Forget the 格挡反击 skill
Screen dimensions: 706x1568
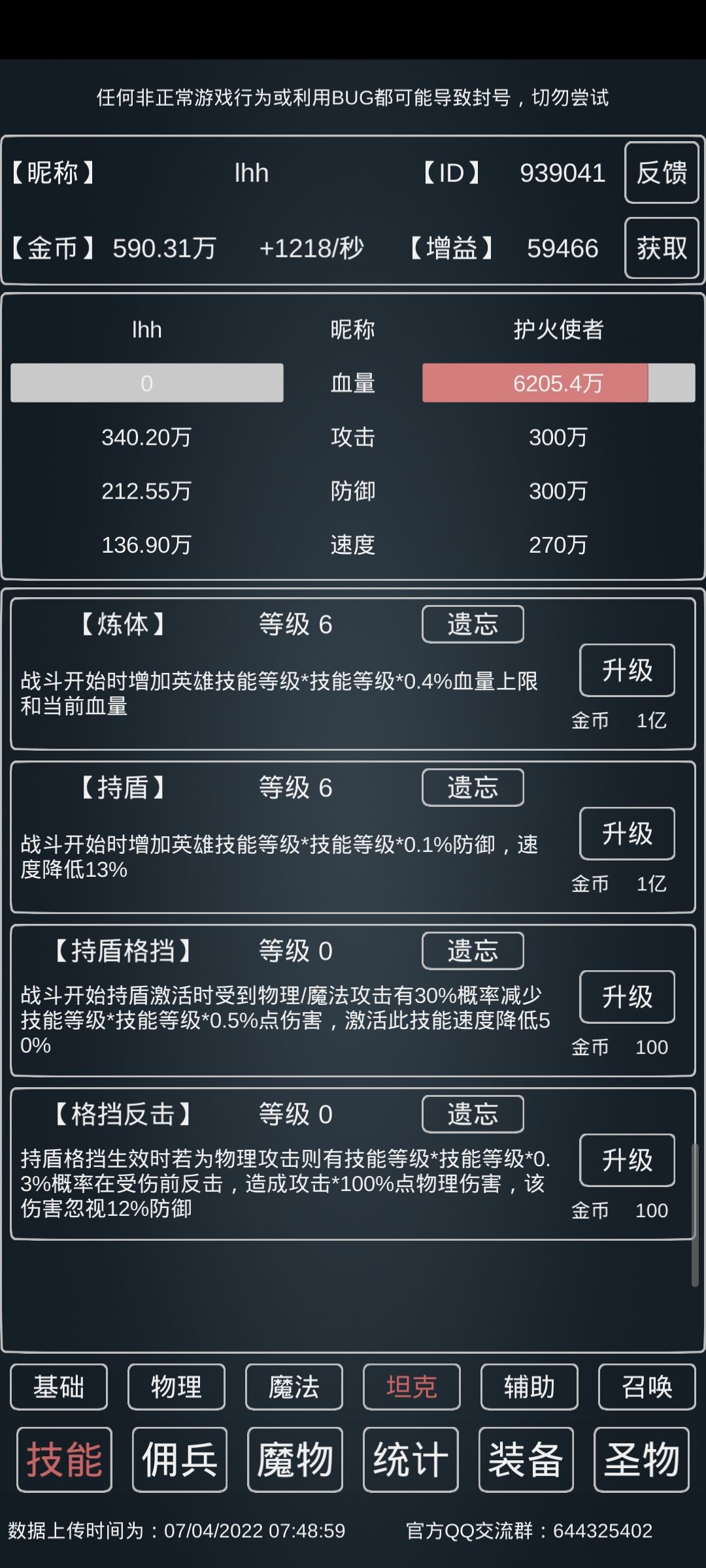[473, 1115]
